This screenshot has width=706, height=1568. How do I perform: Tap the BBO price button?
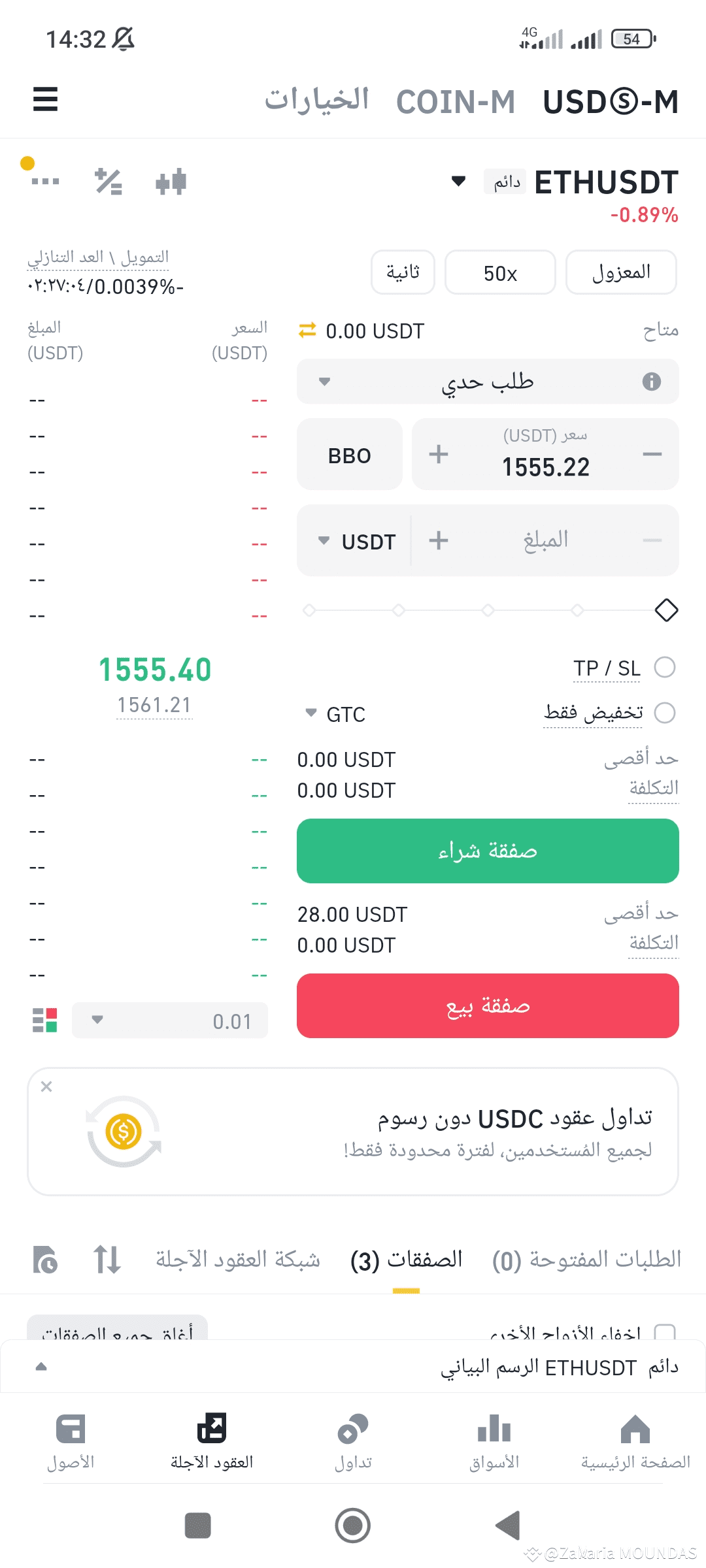350,455
